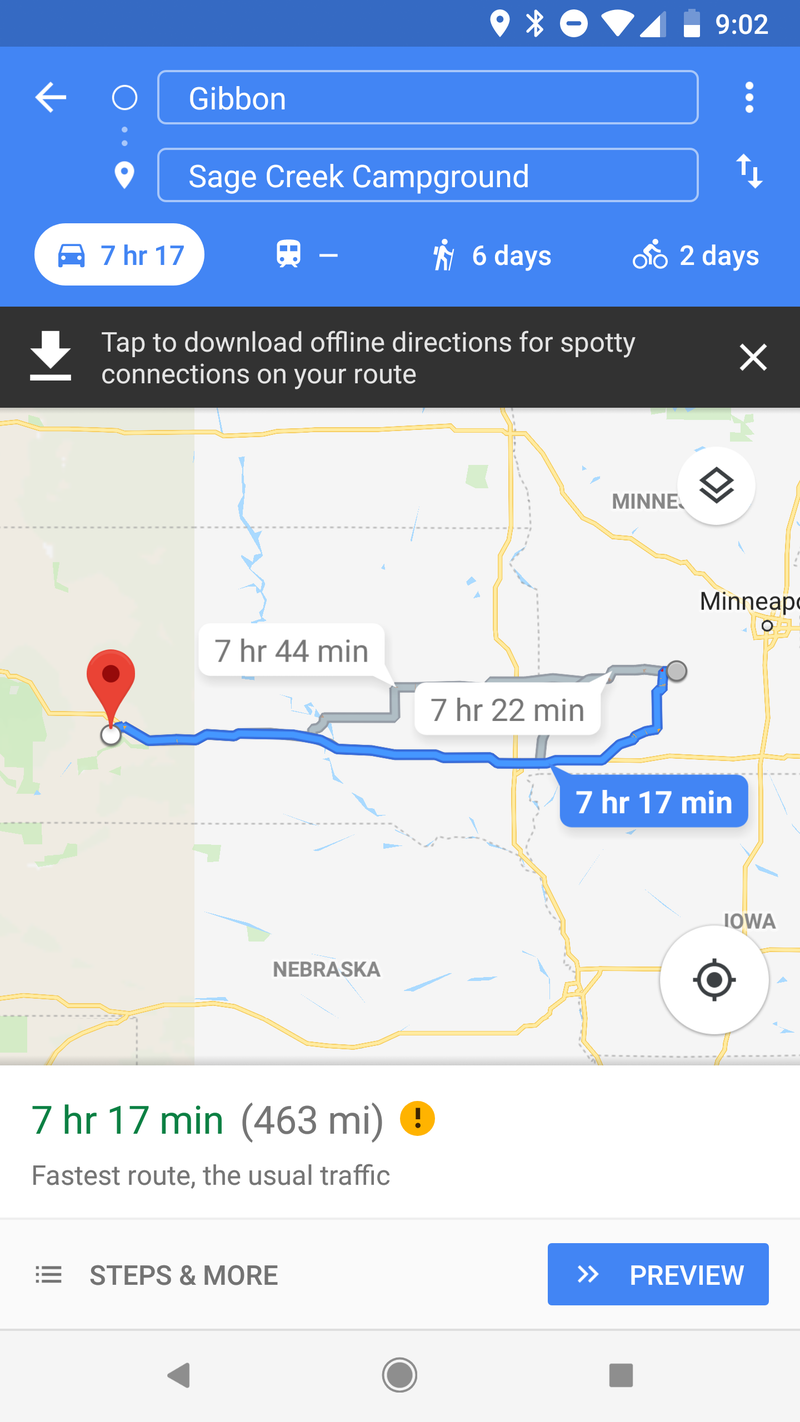This screenshot has height=1422, width=800.
Task: Download offline directions for this route
Action: pyautogui.click(x=51, y=357)
